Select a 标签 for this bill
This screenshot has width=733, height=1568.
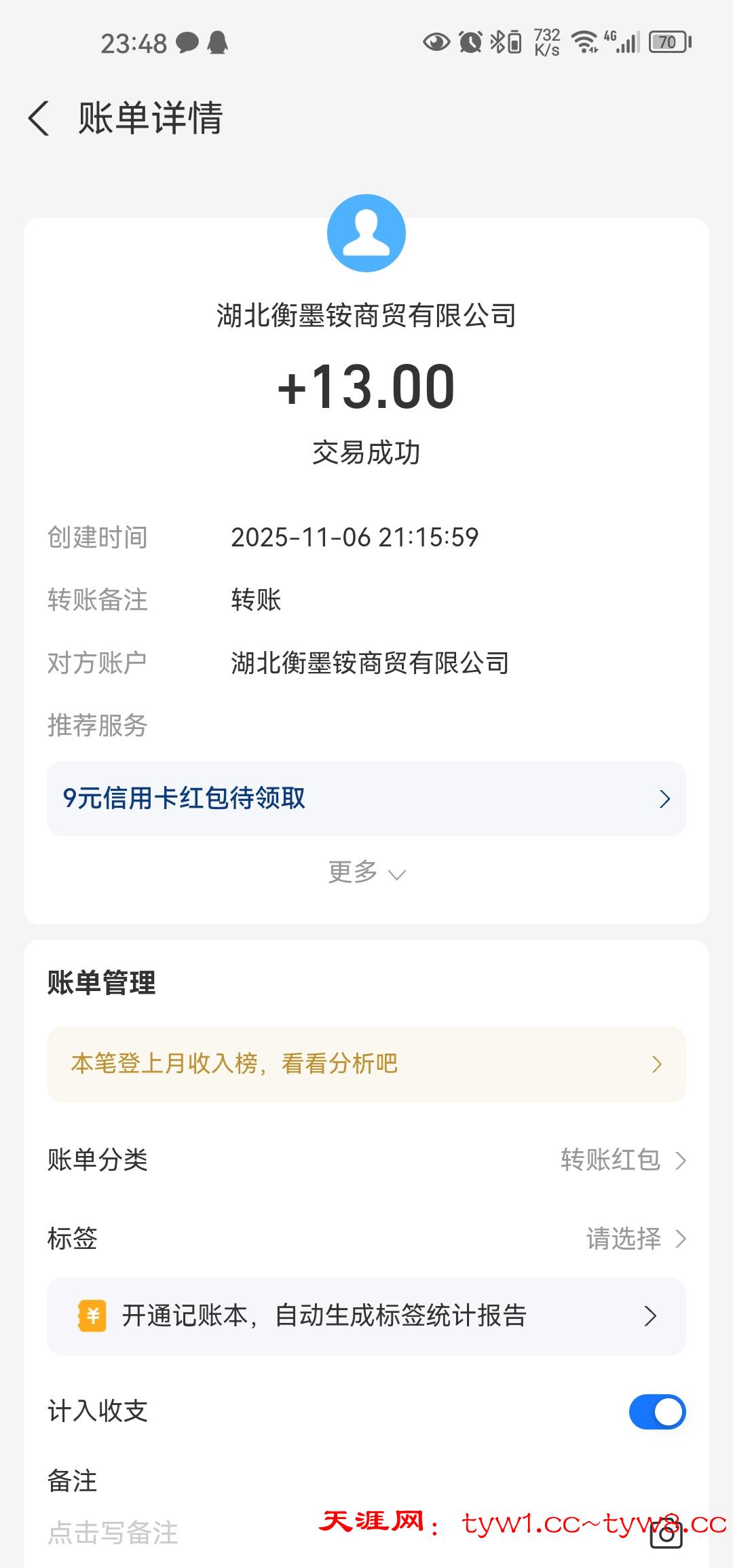635,1239
